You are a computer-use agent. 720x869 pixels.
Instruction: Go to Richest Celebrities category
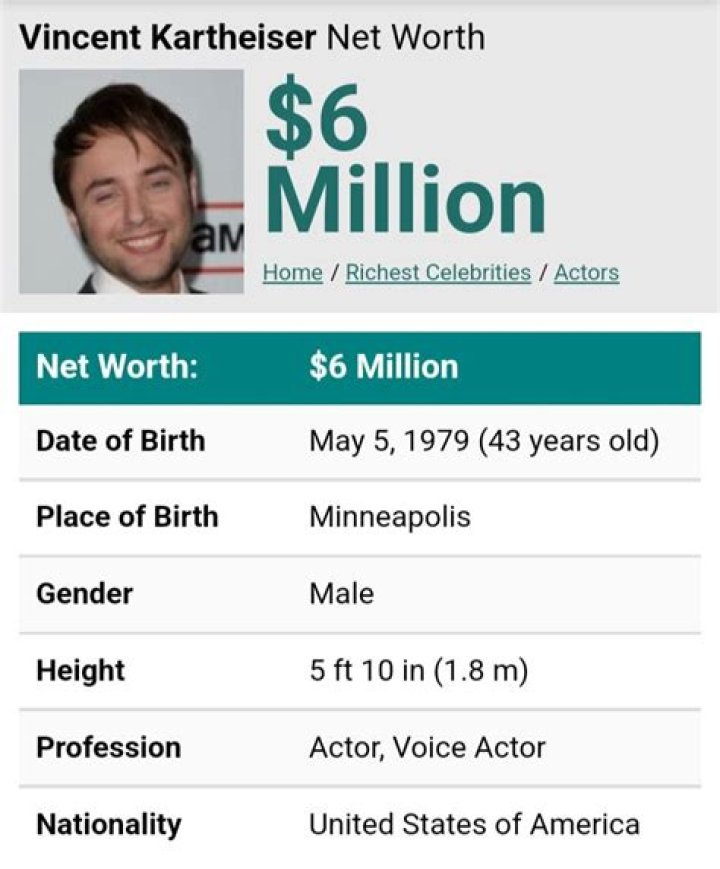pyautogui.click(x=438, y=272)
